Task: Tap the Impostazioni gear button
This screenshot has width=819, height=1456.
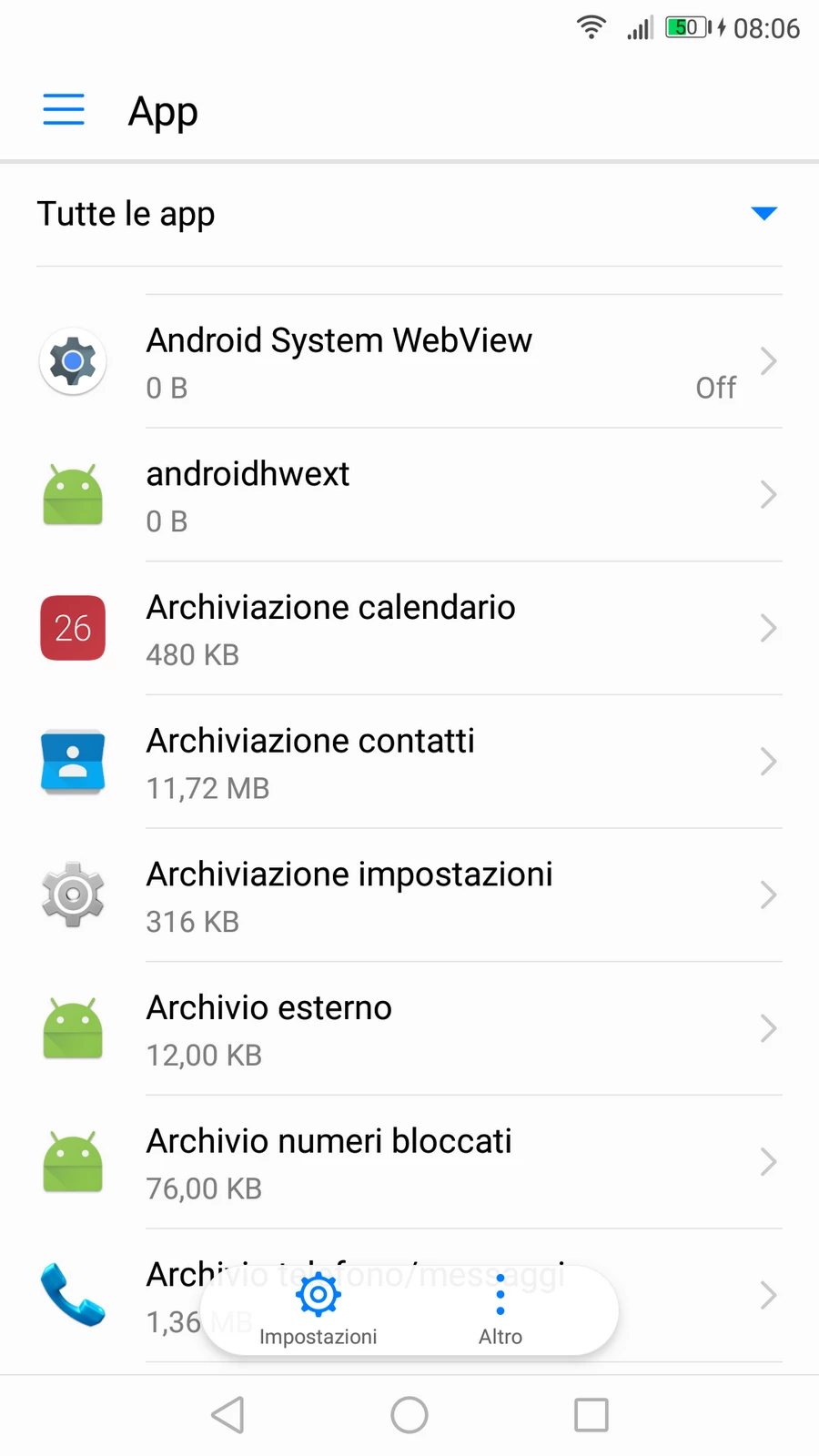Action: 318,1310
